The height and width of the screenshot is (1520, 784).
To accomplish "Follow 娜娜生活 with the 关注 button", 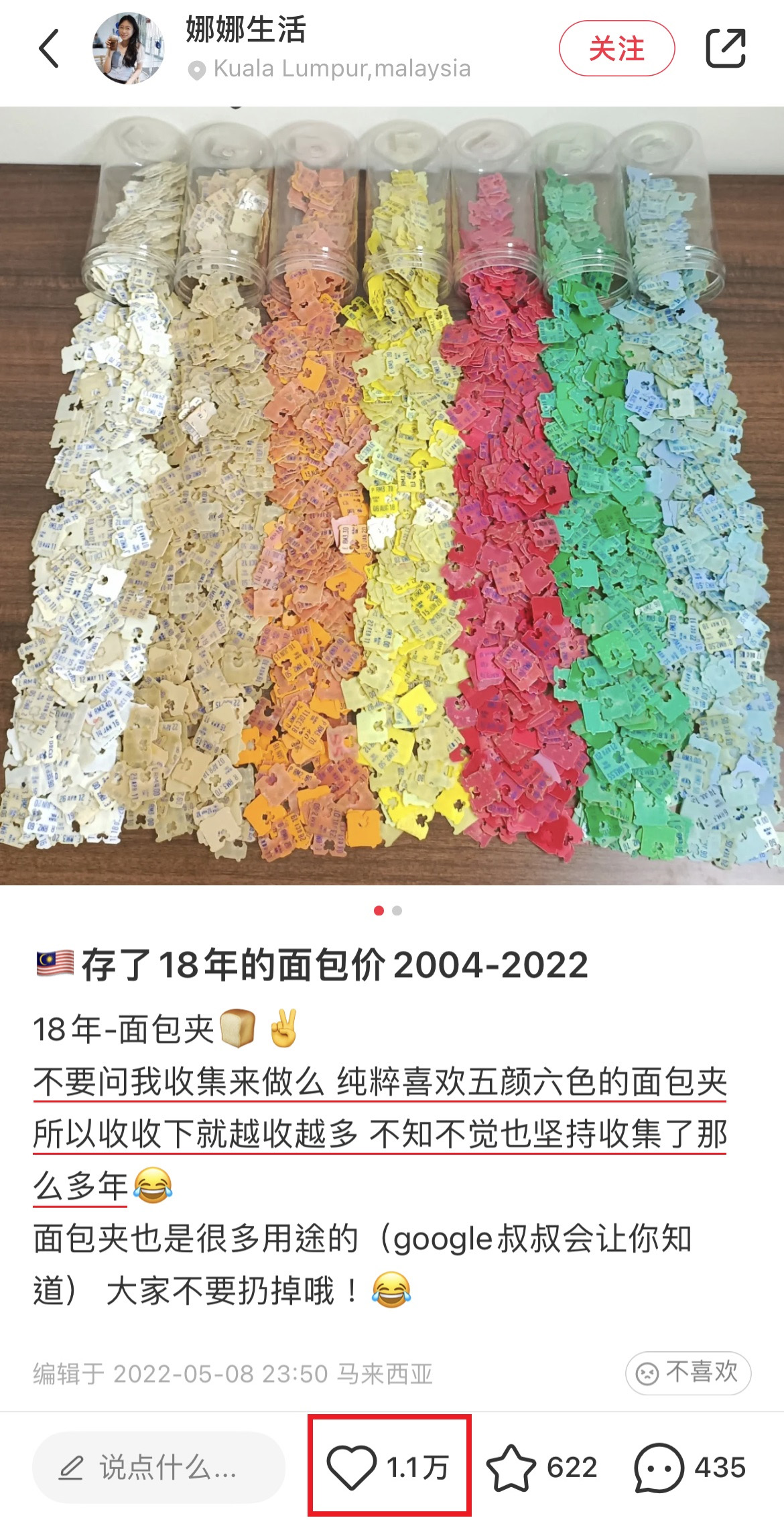I will tap(616, 48).
